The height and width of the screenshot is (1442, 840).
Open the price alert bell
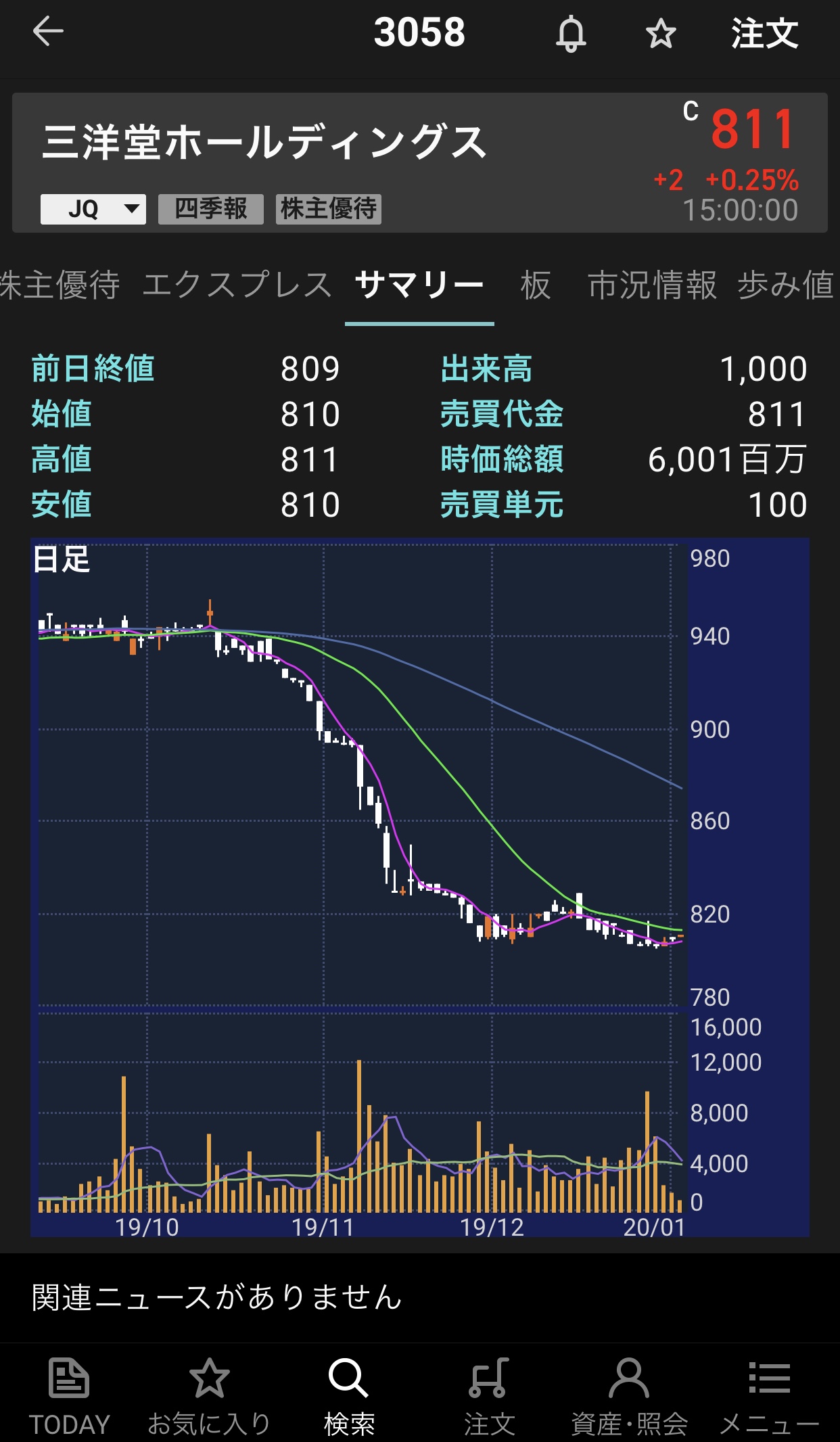pyautogui.click(x=571, y=33)
